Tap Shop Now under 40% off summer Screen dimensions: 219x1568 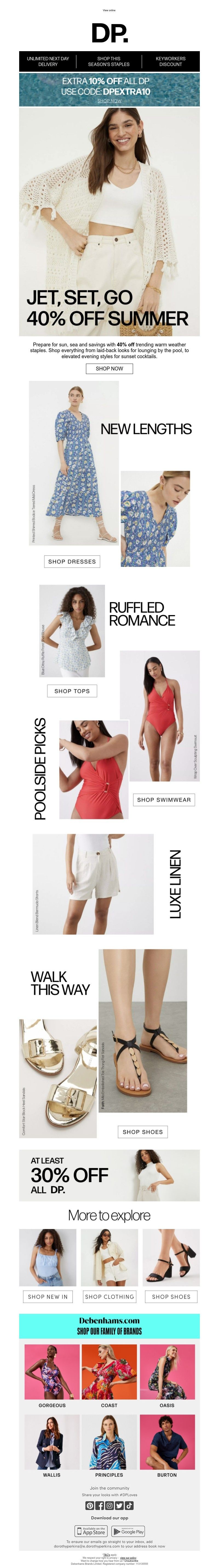109,368
